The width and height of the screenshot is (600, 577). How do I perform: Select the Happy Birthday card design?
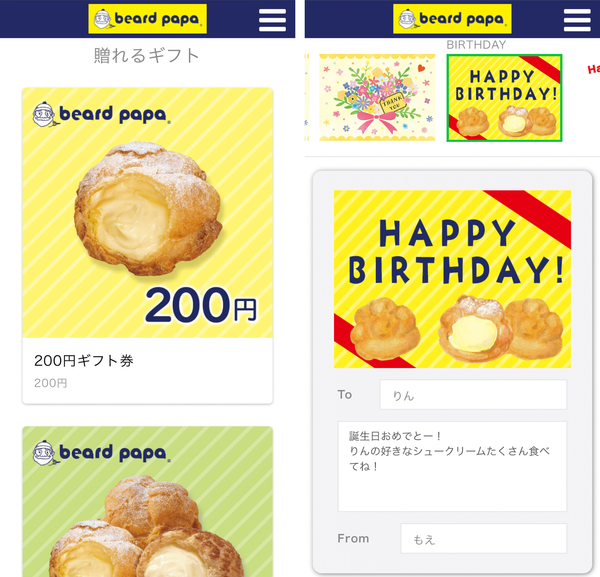pos(504,98)
